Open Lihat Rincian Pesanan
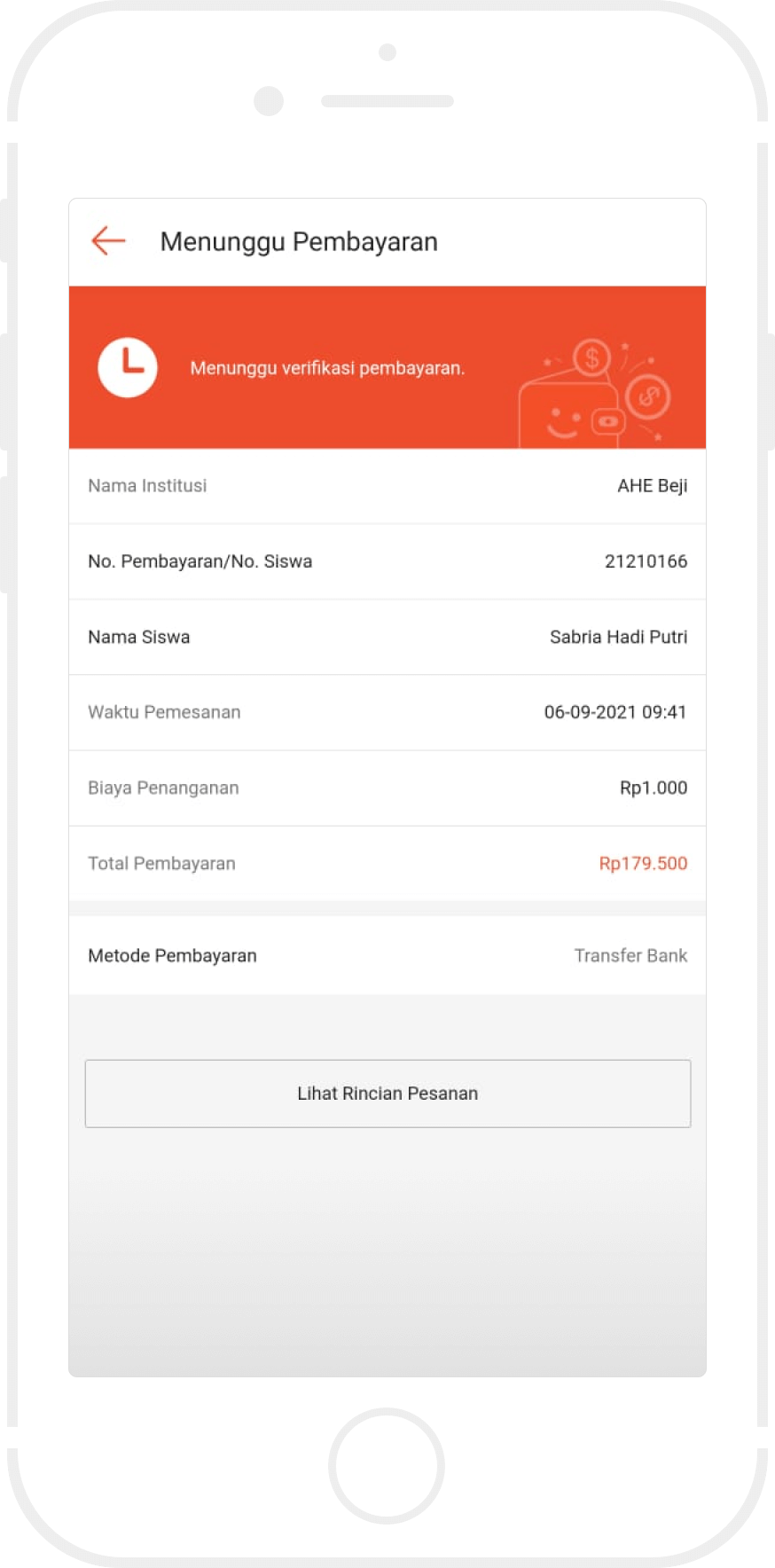The width and height of the screenshot is (775, 1568). (387, 1093)
